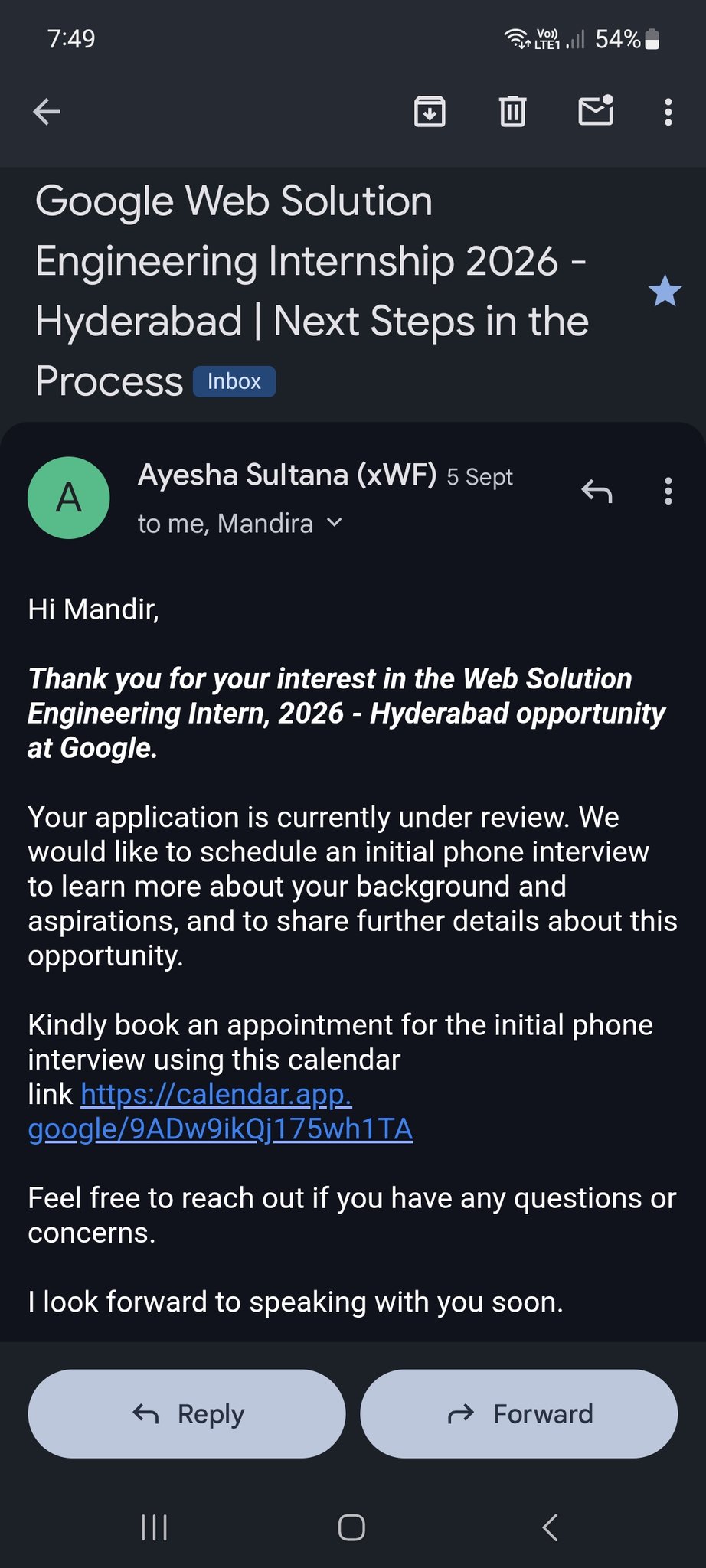This screenshot has width=706, height=1568.
Task: Go back to the inbox list
Action: pos(47,112)
